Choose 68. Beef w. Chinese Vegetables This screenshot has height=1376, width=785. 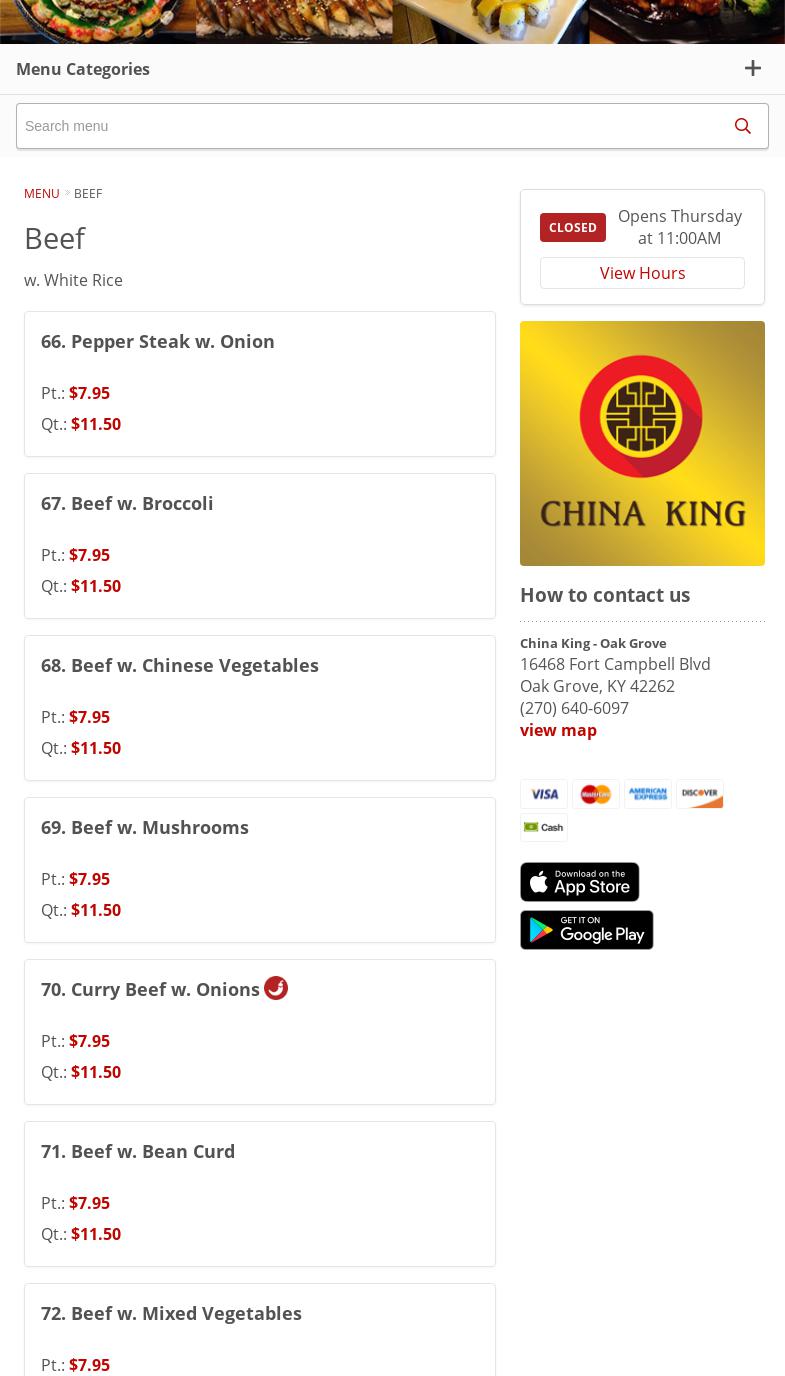tap(260, 708)
